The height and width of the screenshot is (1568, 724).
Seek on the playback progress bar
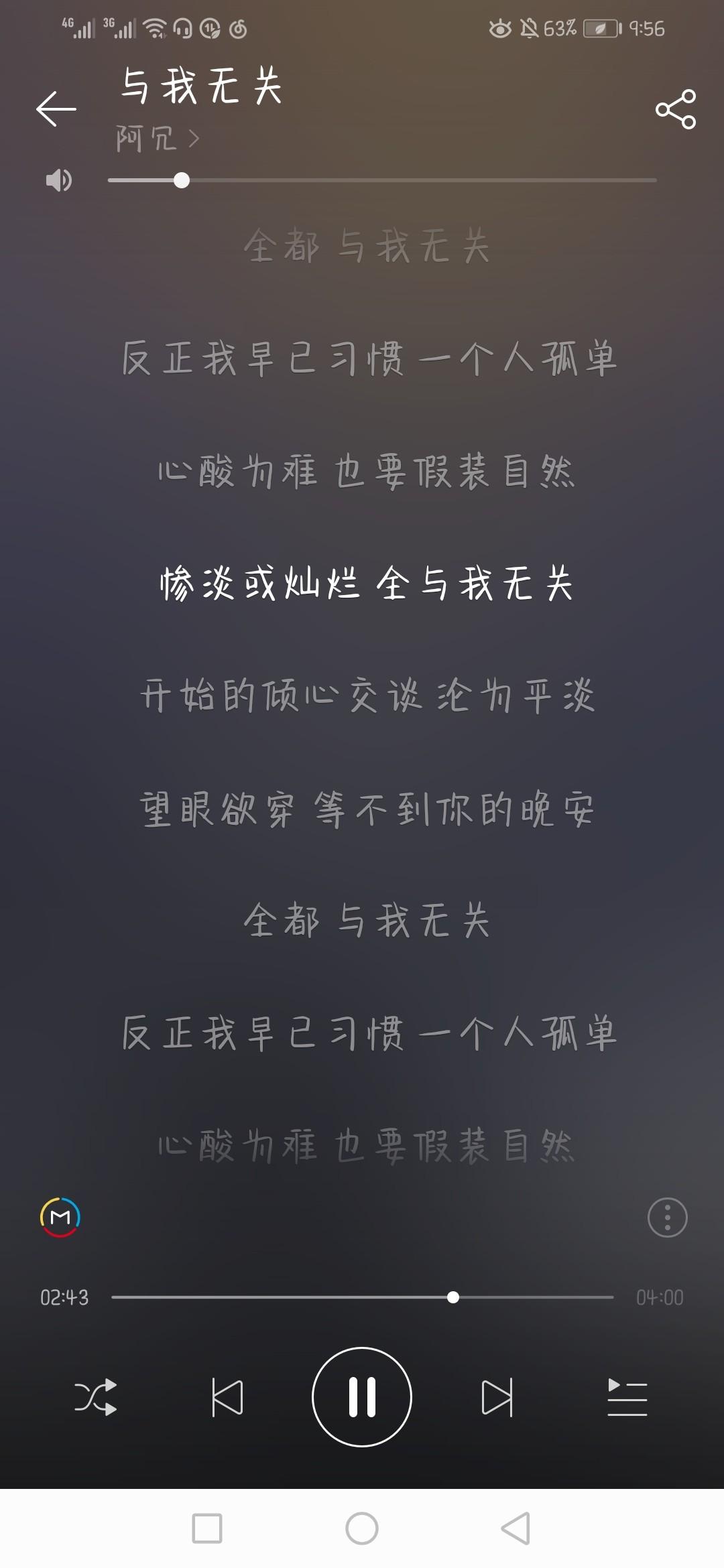363,1297
